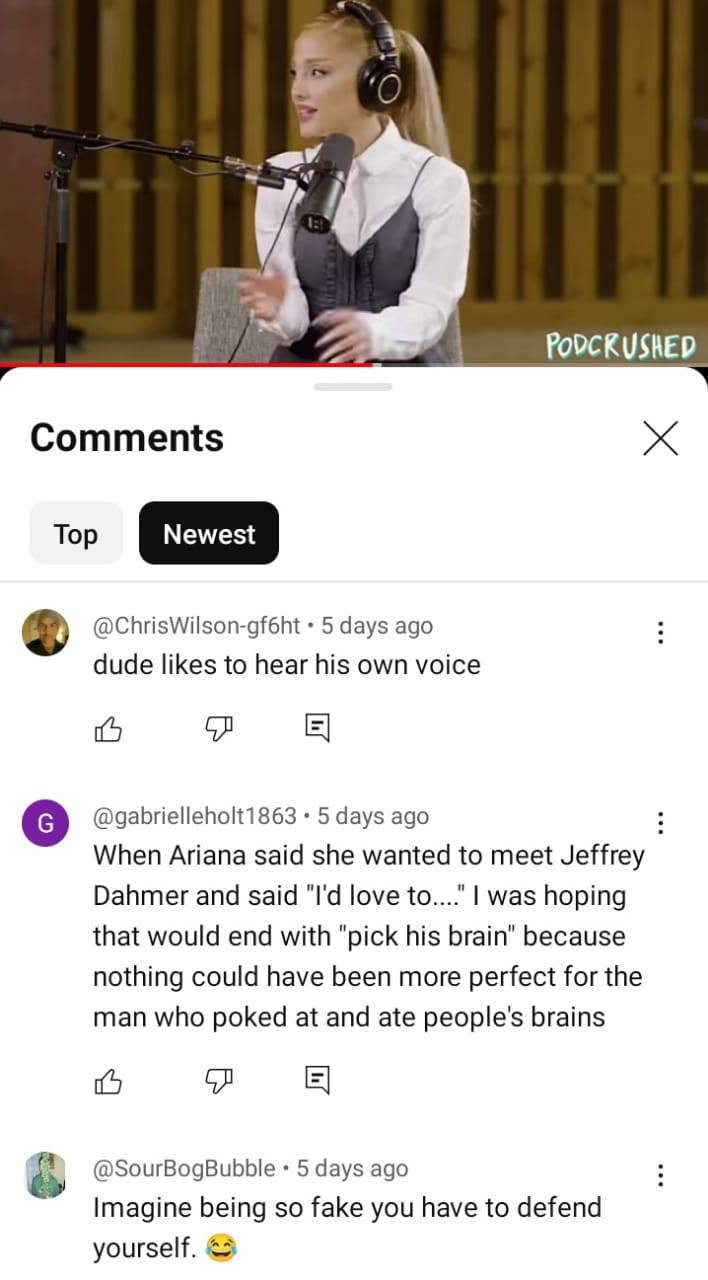
Task: Reply to gabrielleholt1863's comment
Action: pos(316,1081)
